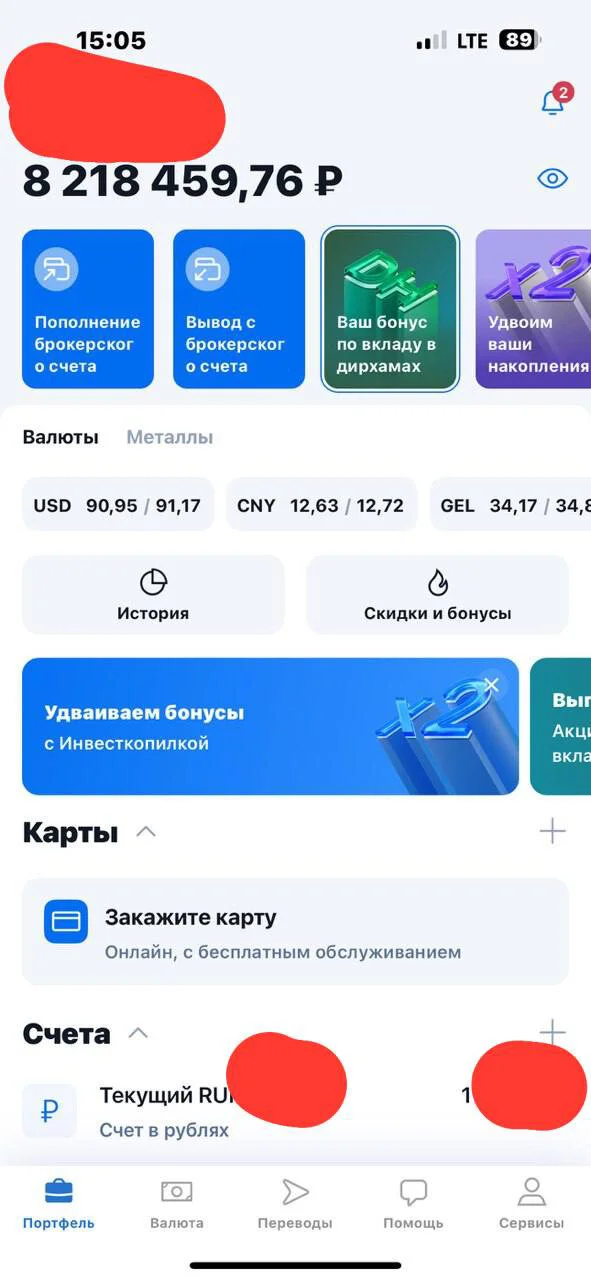Open the Сервисы tab

tap(531, 1203)
